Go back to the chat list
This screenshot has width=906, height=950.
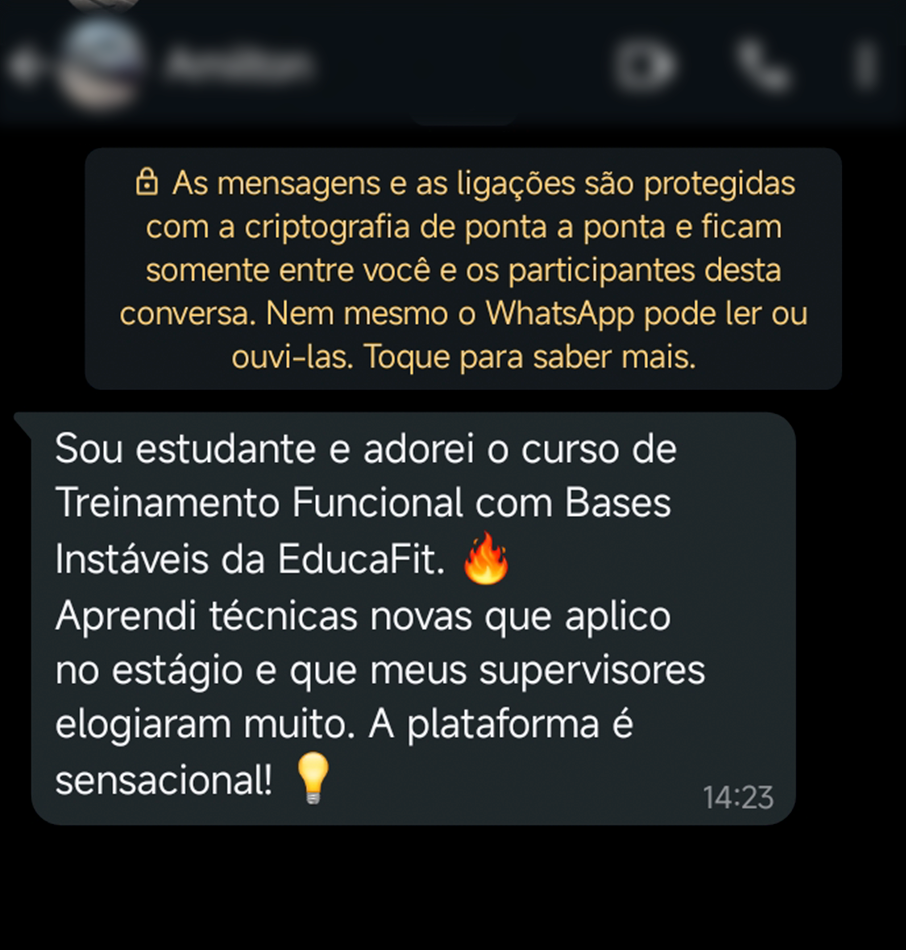tap(22, 66)
